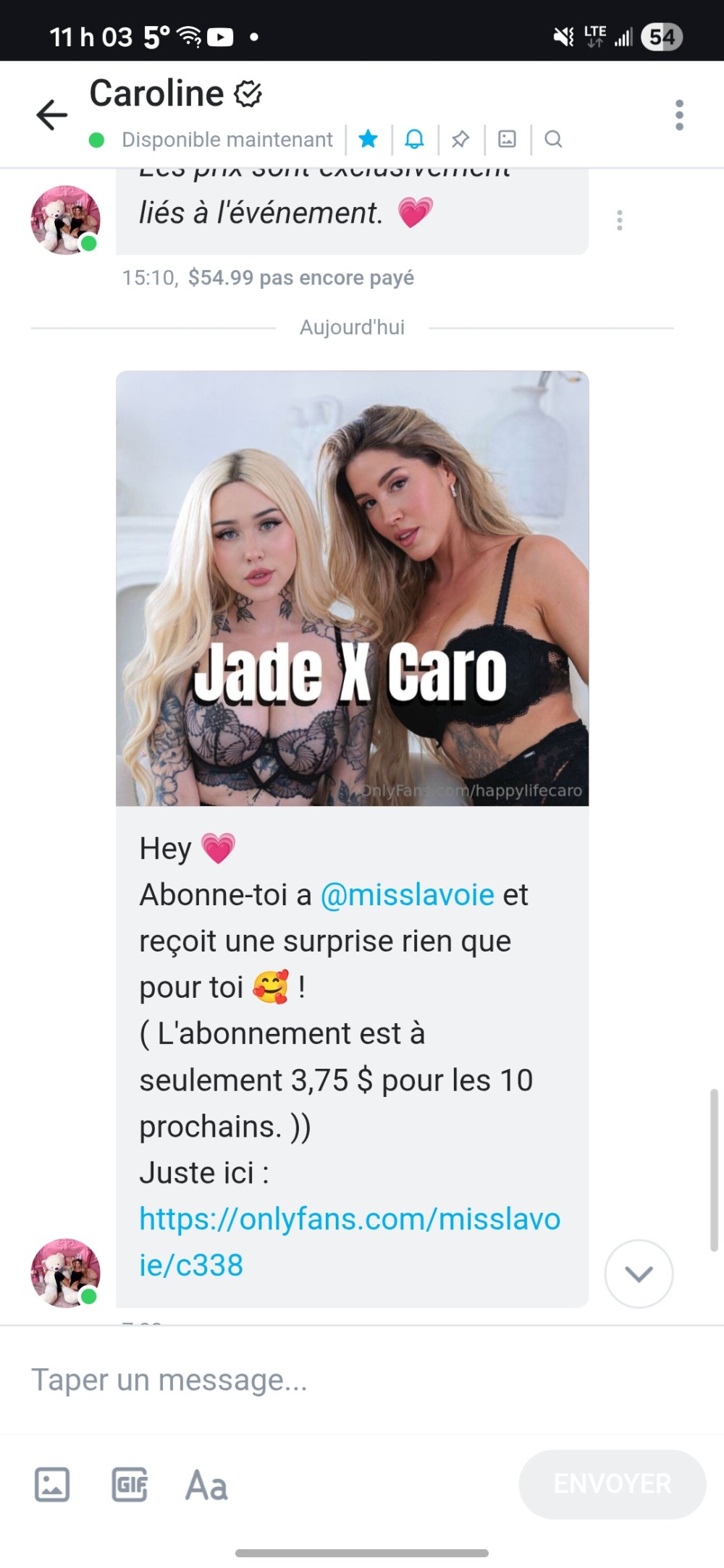Open the Jade X Caro image

pyautogui.click(x=352, y=588)
